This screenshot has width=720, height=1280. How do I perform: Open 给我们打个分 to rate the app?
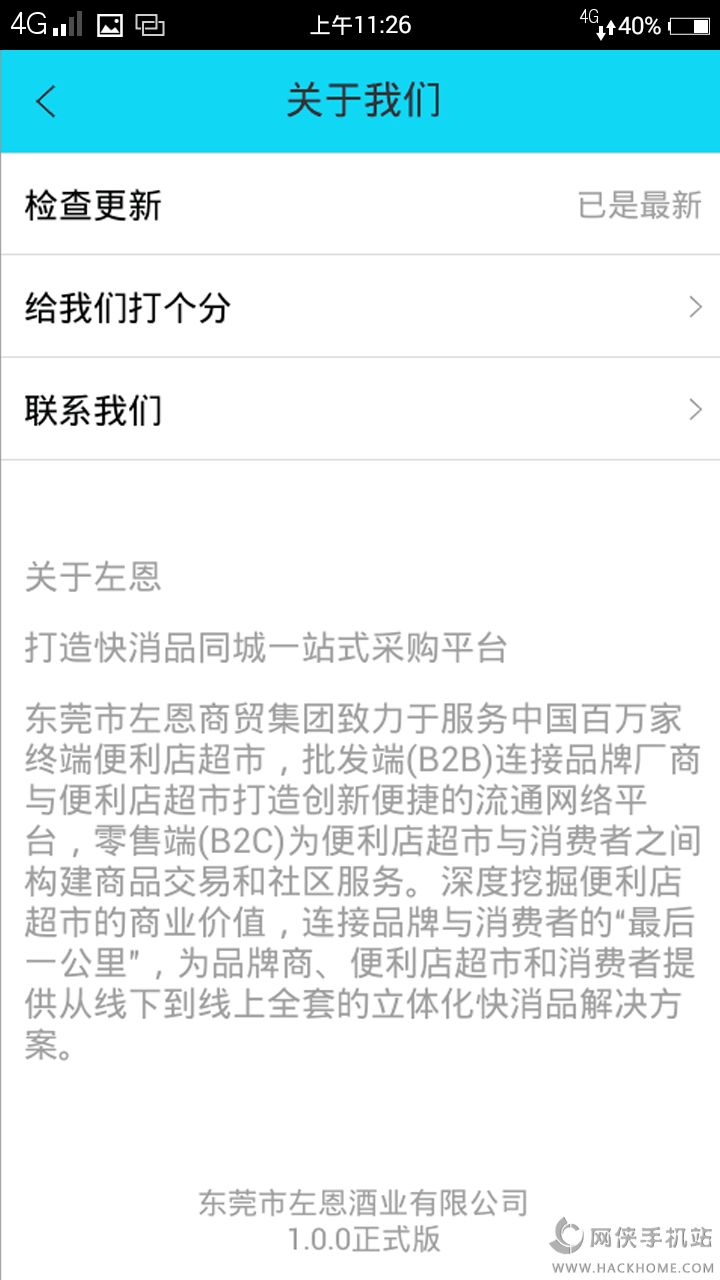click(360, 307)
